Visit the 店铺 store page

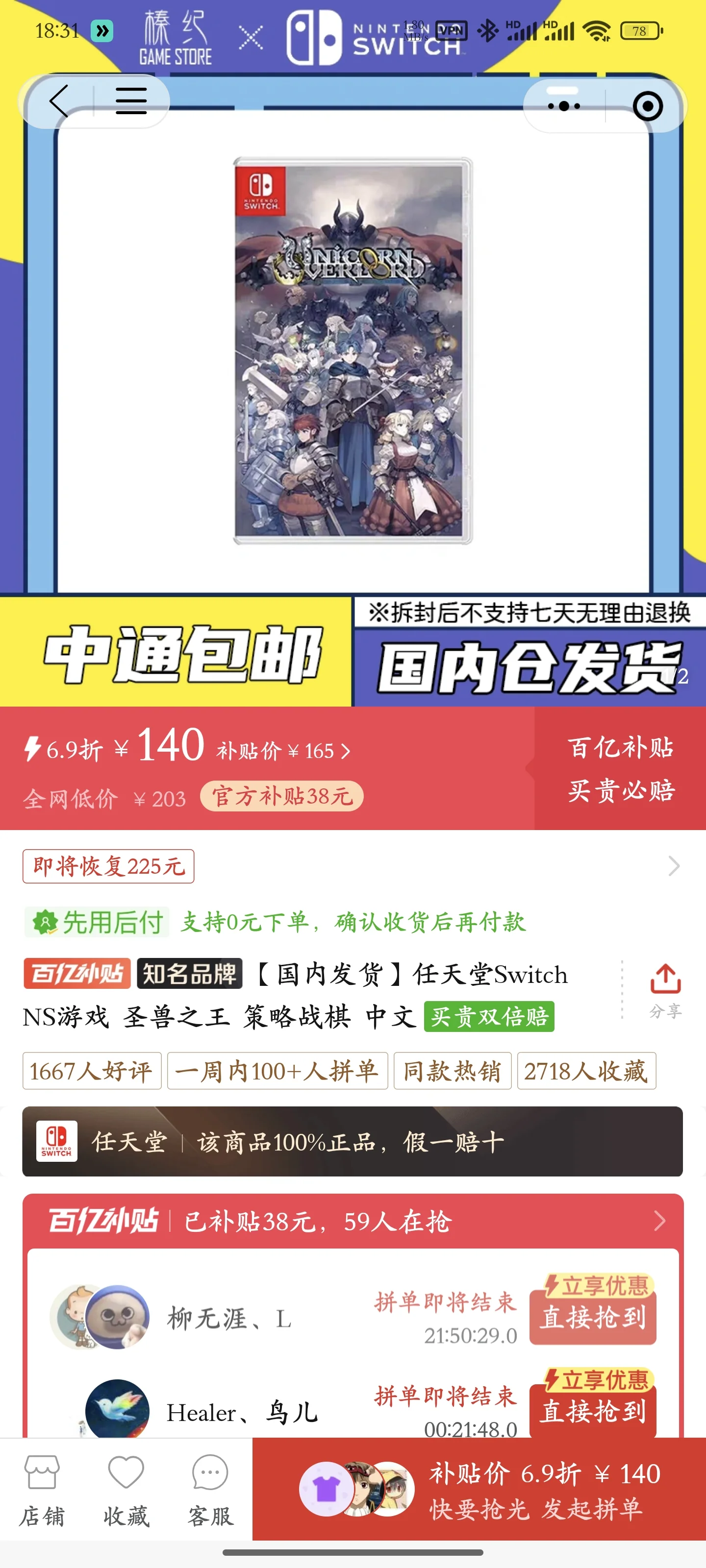41,1491
